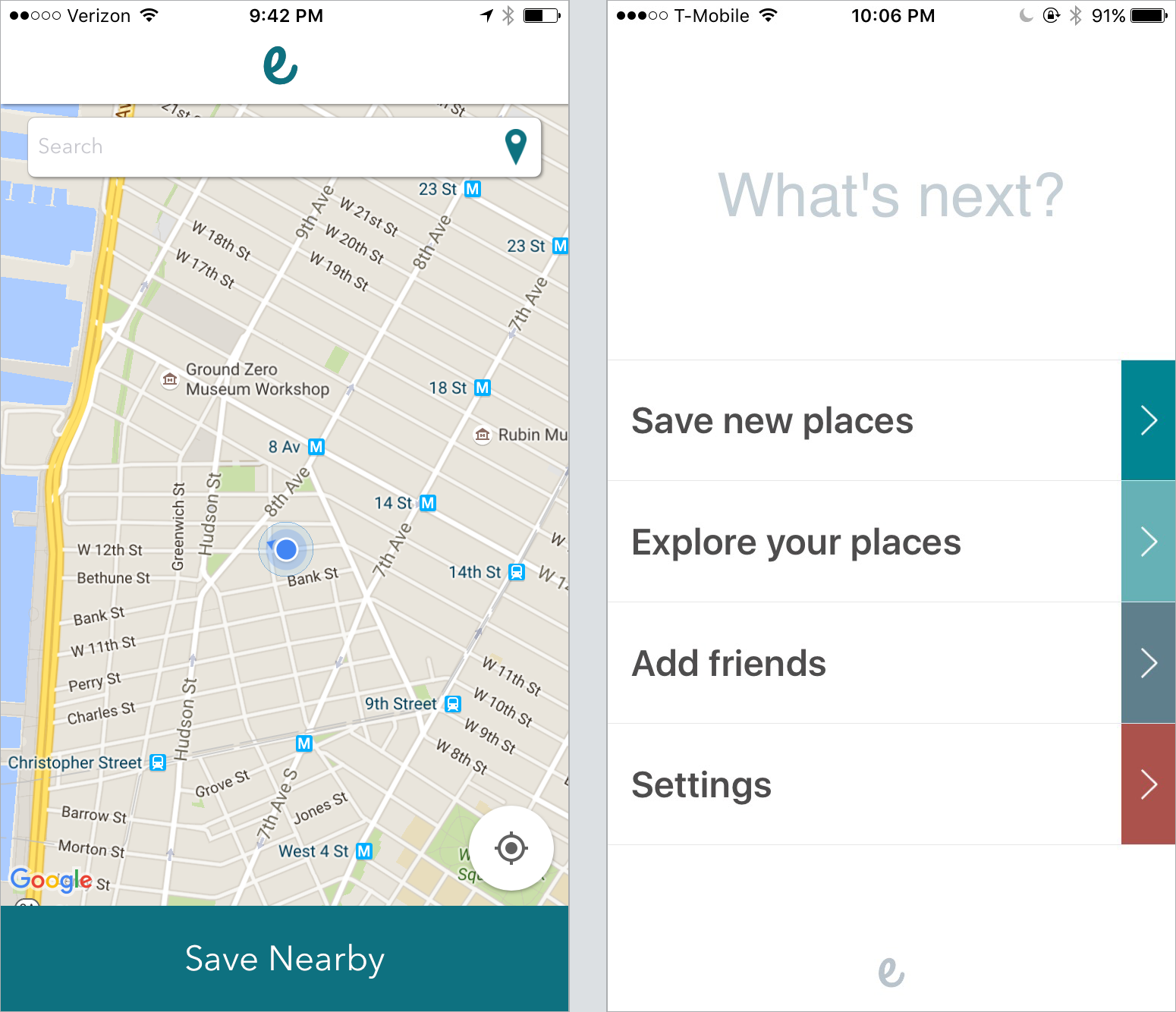The width and height of the screenshot is (1176, 1012).
Task: Open the Add friends row
Action: [891, 663]
